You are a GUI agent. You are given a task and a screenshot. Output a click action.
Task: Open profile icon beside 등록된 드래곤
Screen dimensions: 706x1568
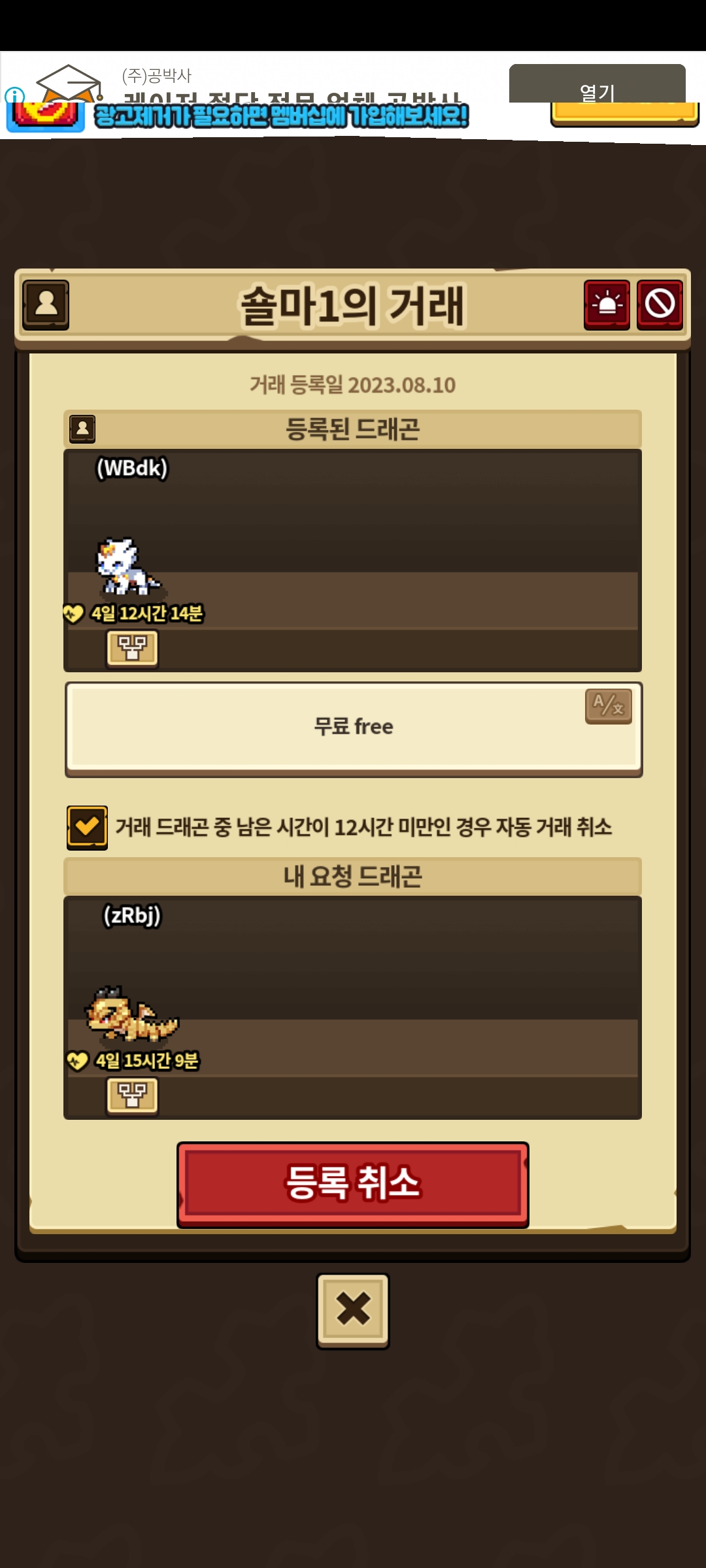82,429
